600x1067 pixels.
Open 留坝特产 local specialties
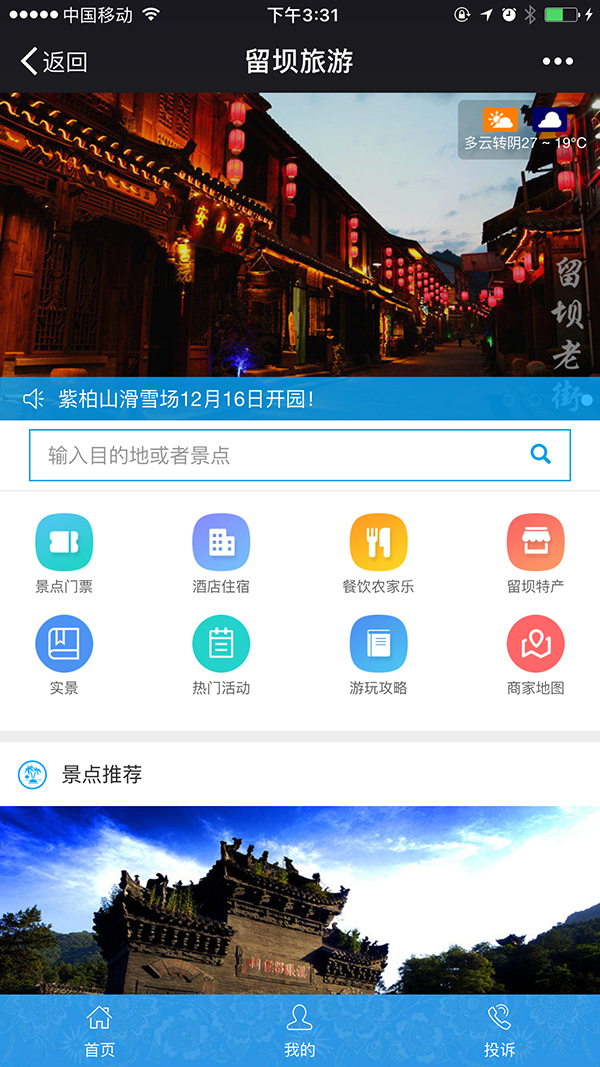click(535, 554)
